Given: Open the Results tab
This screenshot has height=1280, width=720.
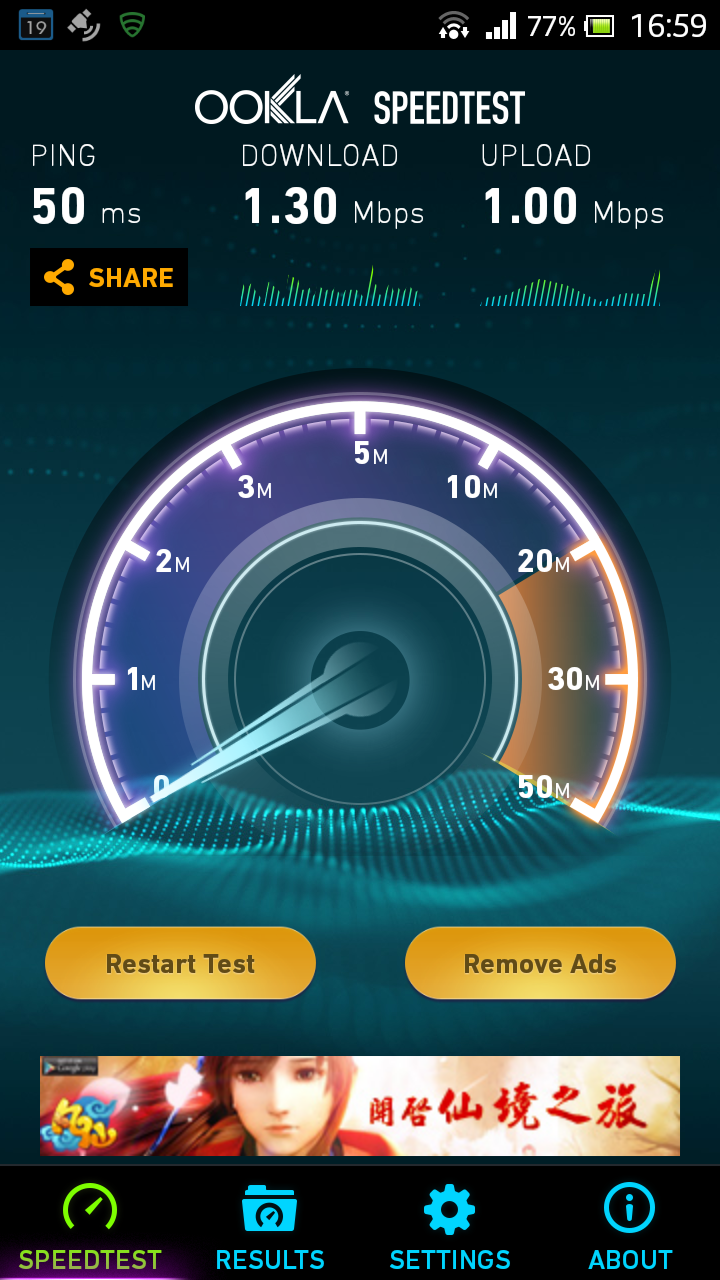Looking at the screenshot, I should click(x=270, y=1225).
